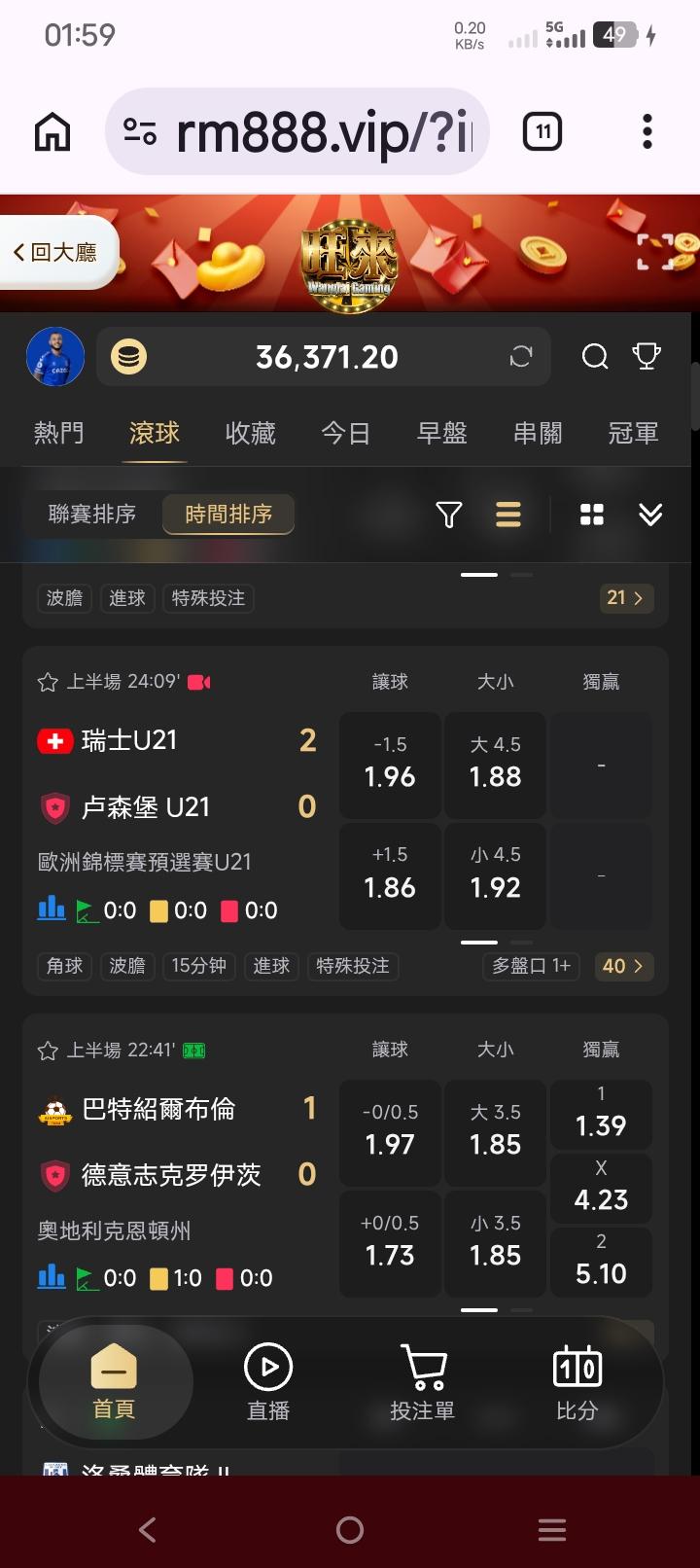Viewport: 700px width, 1568px height.
Task: Pick 瑞士U21 -1.5 handicap at 1.96
Action: [x=390, y=765]
